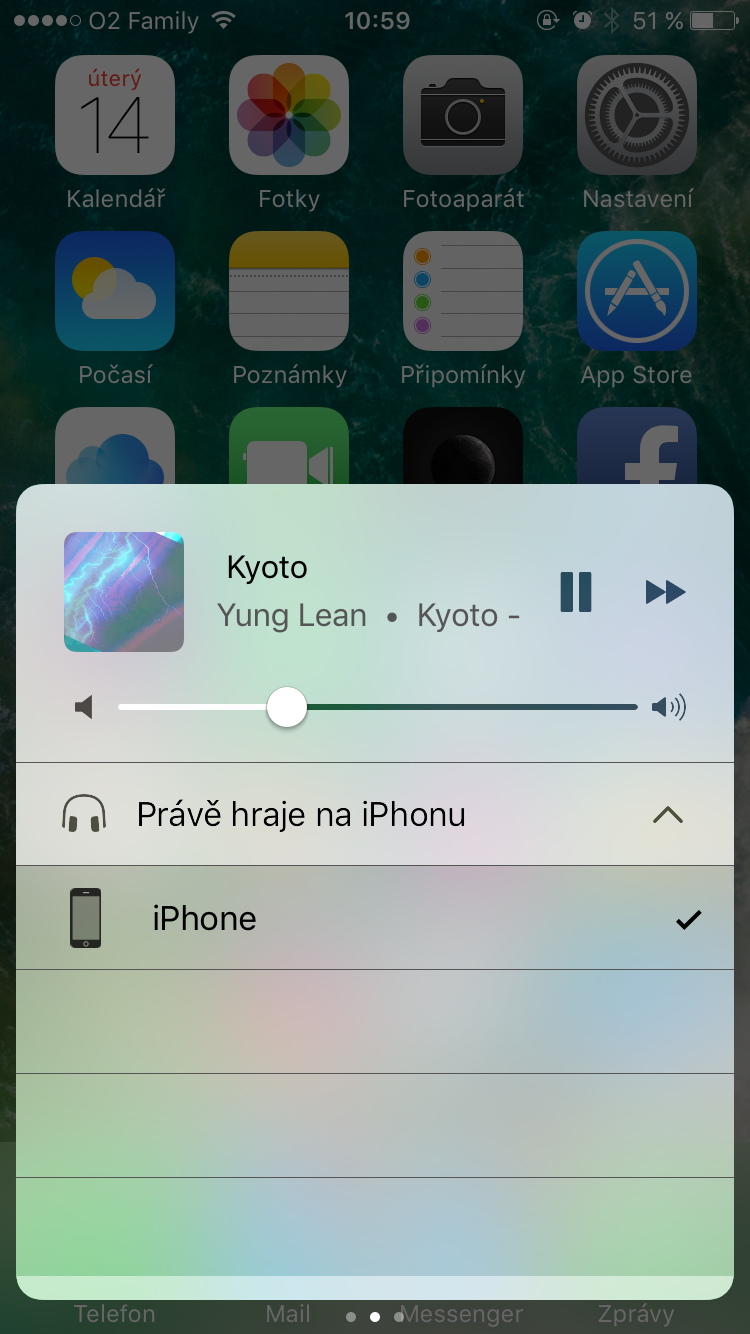The width and height of the screenshot is (750, 1334).
Task: Launch the Fotoaparát camera app
Action: 462,115
